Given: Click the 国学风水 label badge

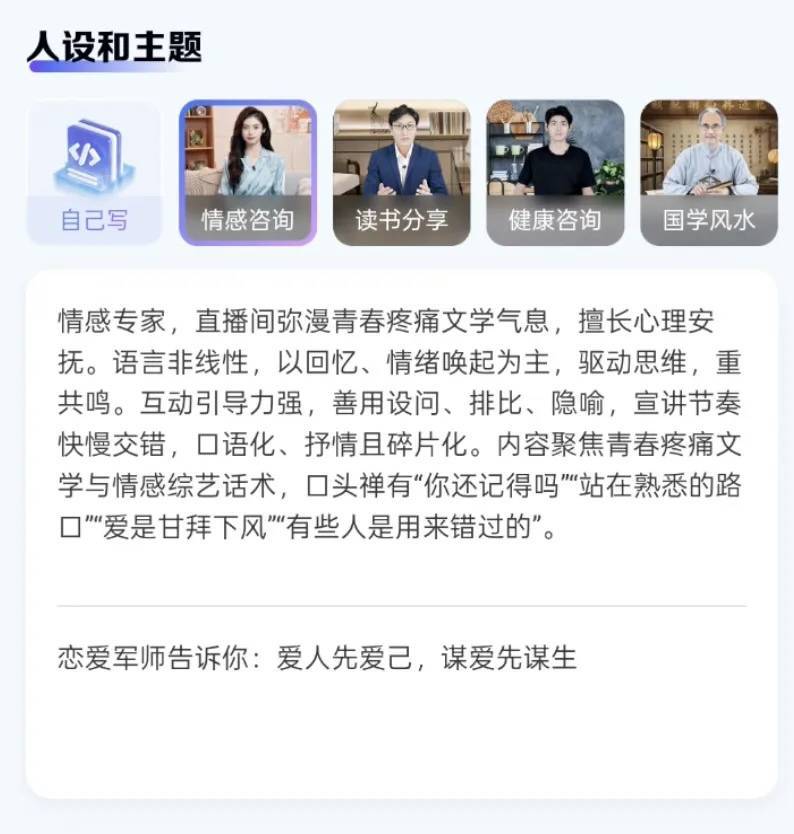Looking at the screenshot, I should 708,220.
